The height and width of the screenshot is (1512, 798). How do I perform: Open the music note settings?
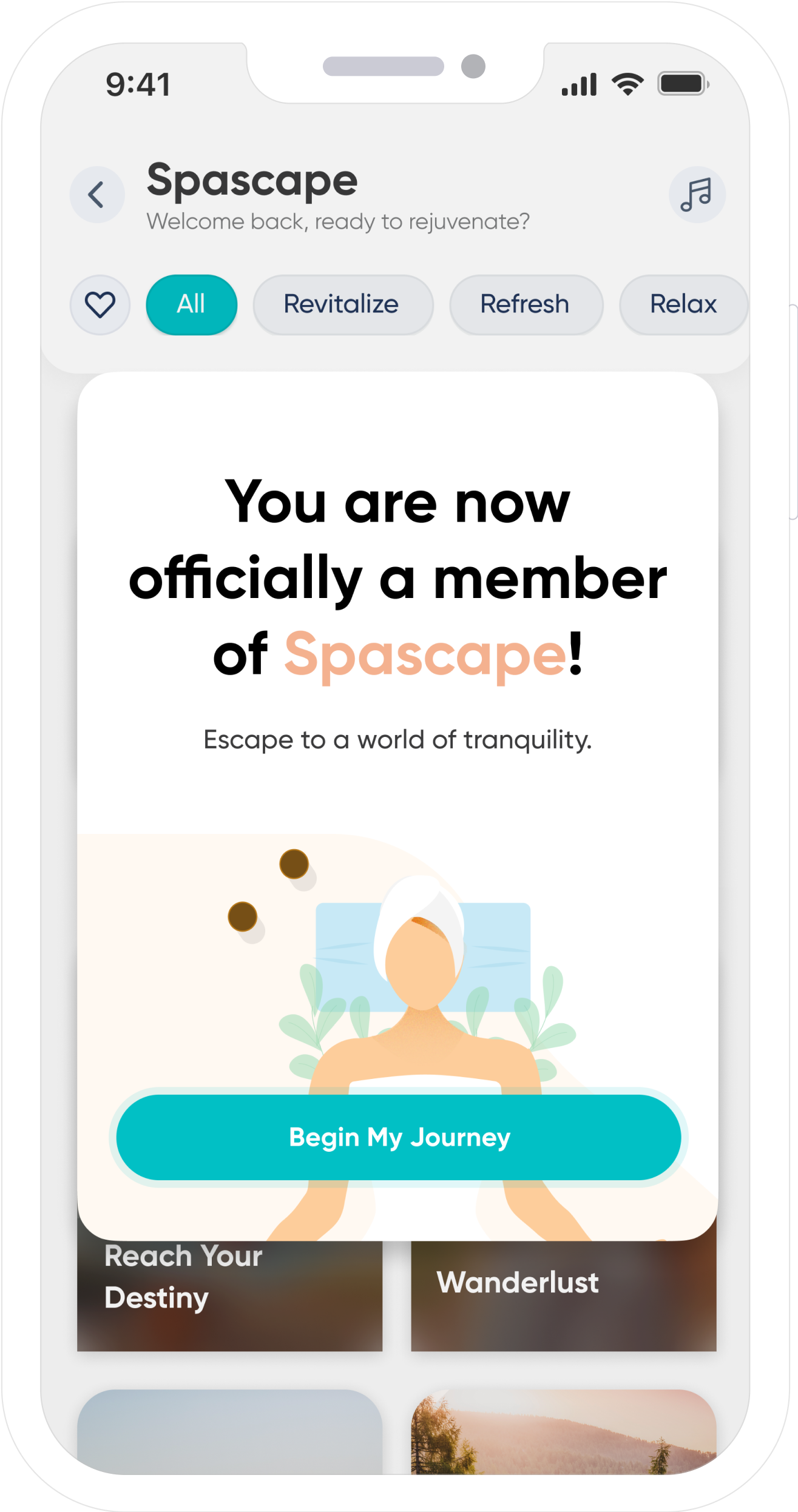point(697,195)
